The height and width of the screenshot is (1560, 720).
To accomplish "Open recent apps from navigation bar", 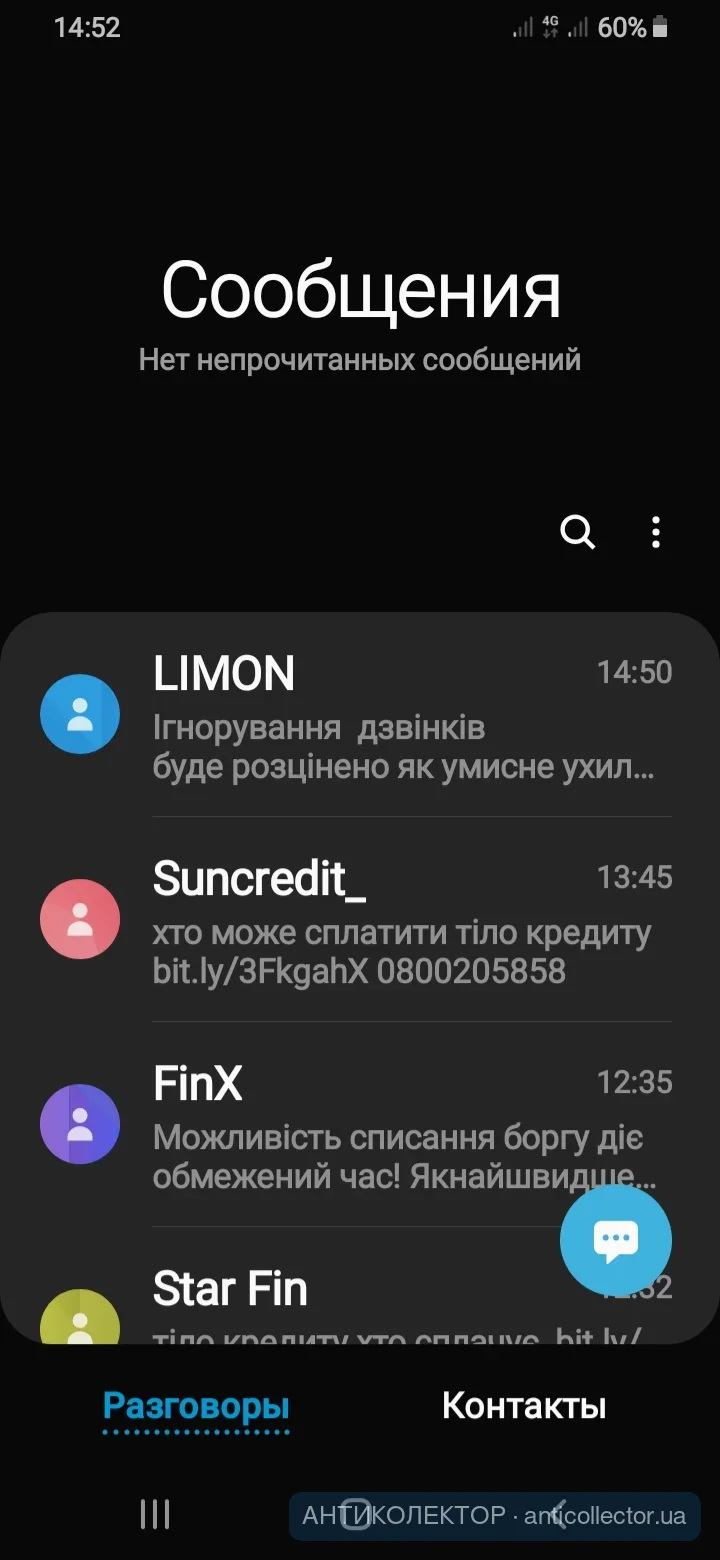I will tap(155, 1514).
